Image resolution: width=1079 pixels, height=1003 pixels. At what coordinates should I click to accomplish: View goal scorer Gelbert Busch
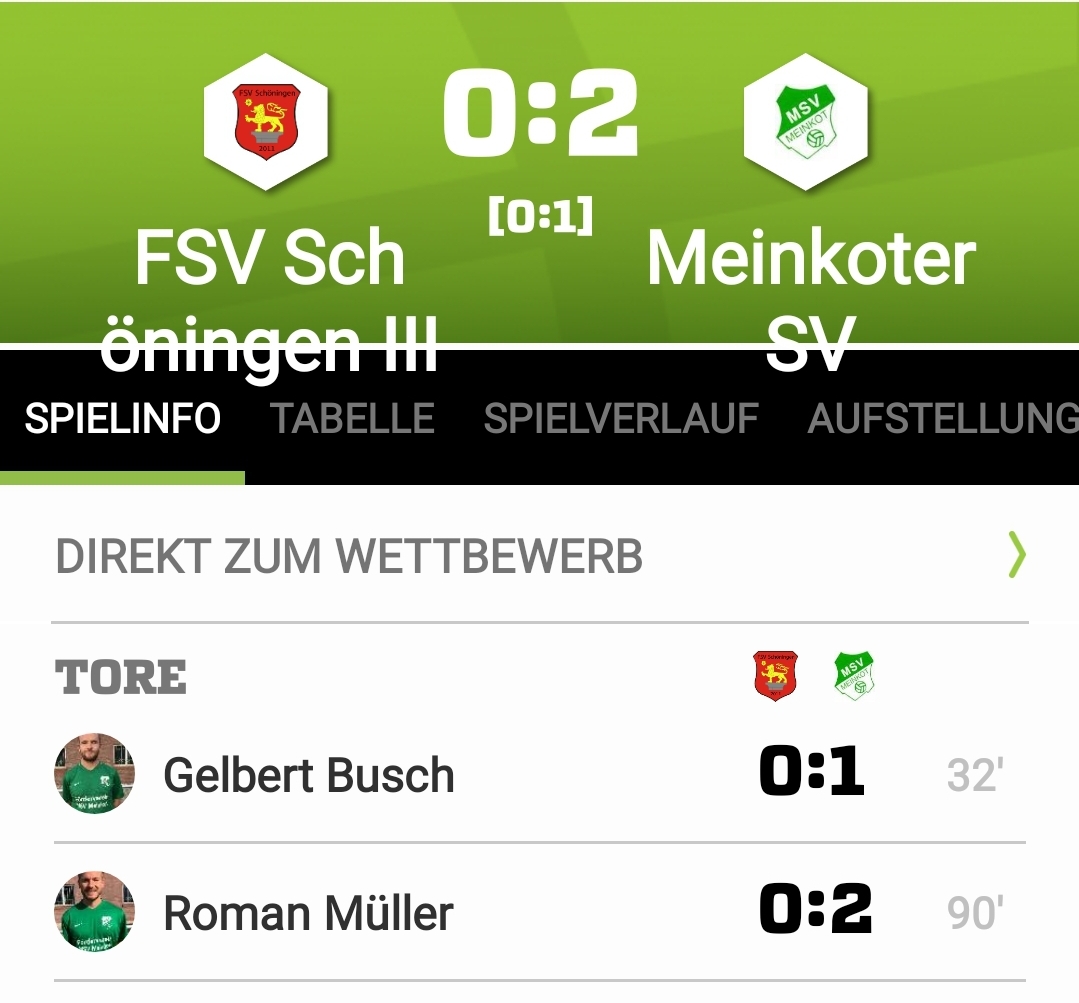308,775
